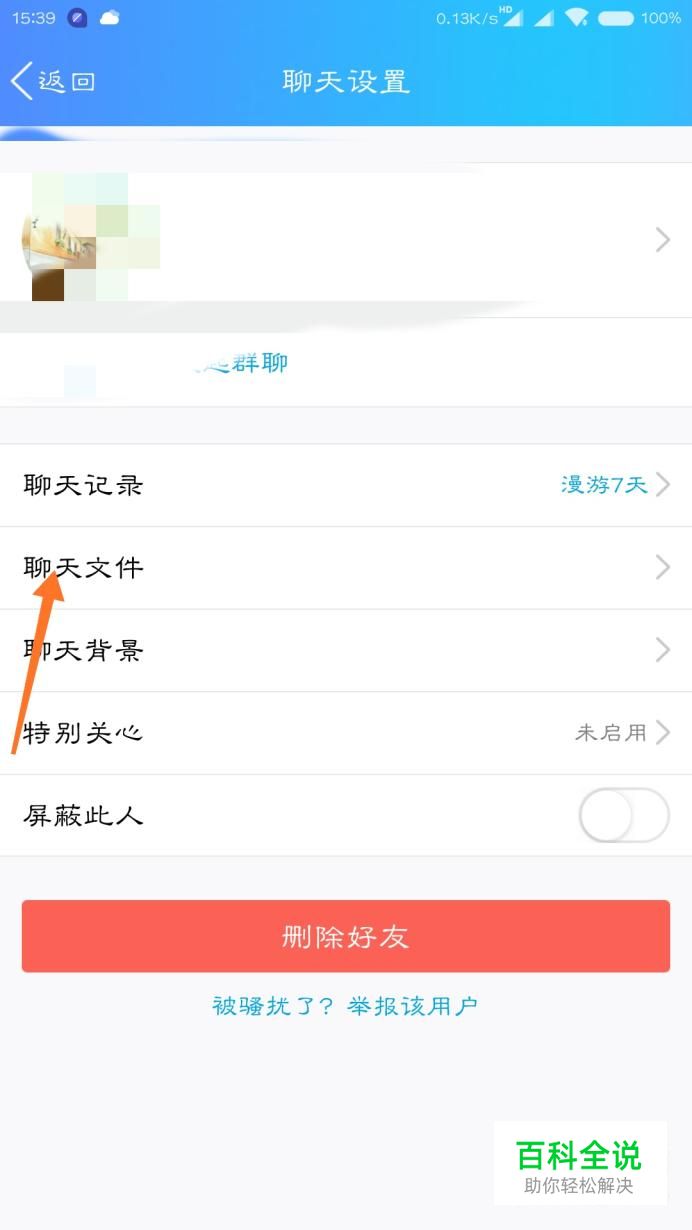Open the contact's profile row
692x1230 pixels.
[x=346, y=240]
